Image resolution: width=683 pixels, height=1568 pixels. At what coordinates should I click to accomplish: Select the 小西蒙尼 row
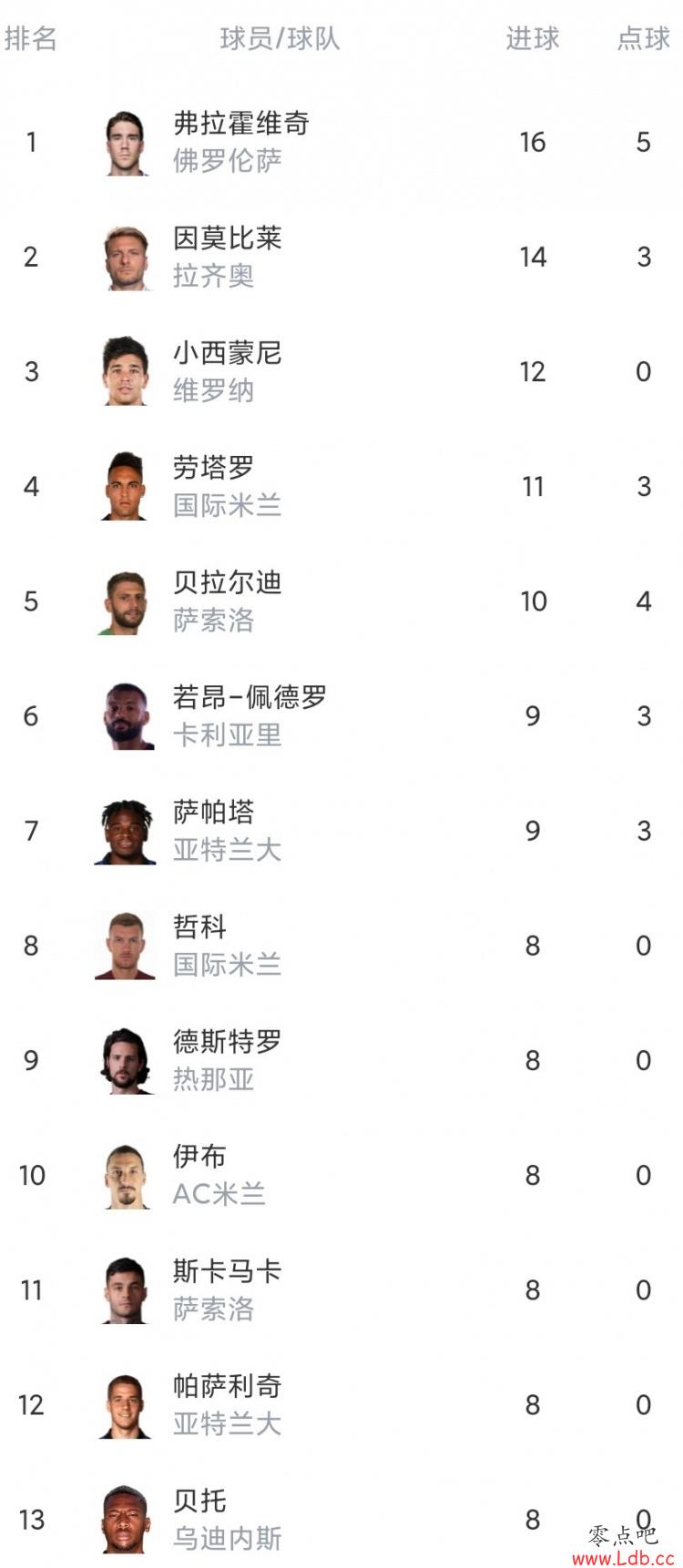pos(341,371)
